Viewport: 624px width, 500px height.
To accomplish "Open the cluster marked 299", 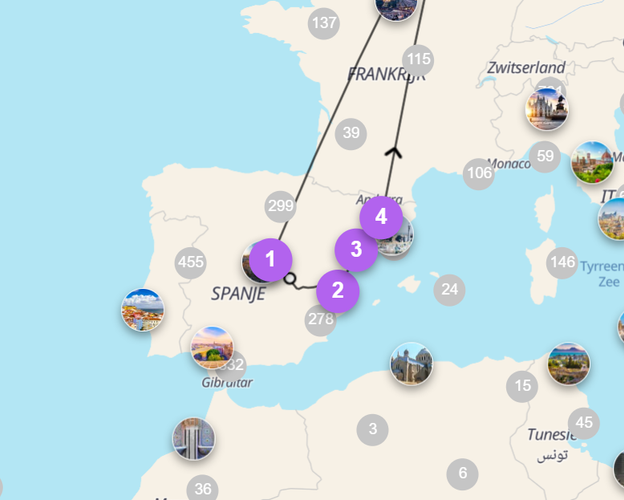I will tap(281, 207).
